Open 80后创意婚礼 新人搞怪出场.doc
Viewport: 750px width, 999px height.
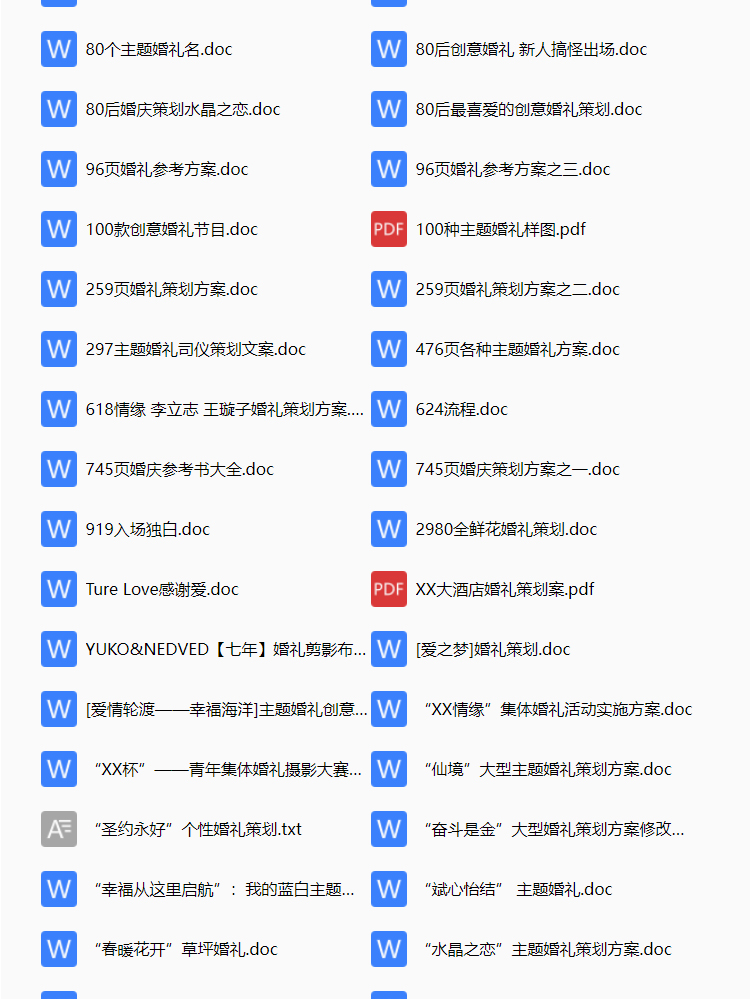click(x=530, y=48)
